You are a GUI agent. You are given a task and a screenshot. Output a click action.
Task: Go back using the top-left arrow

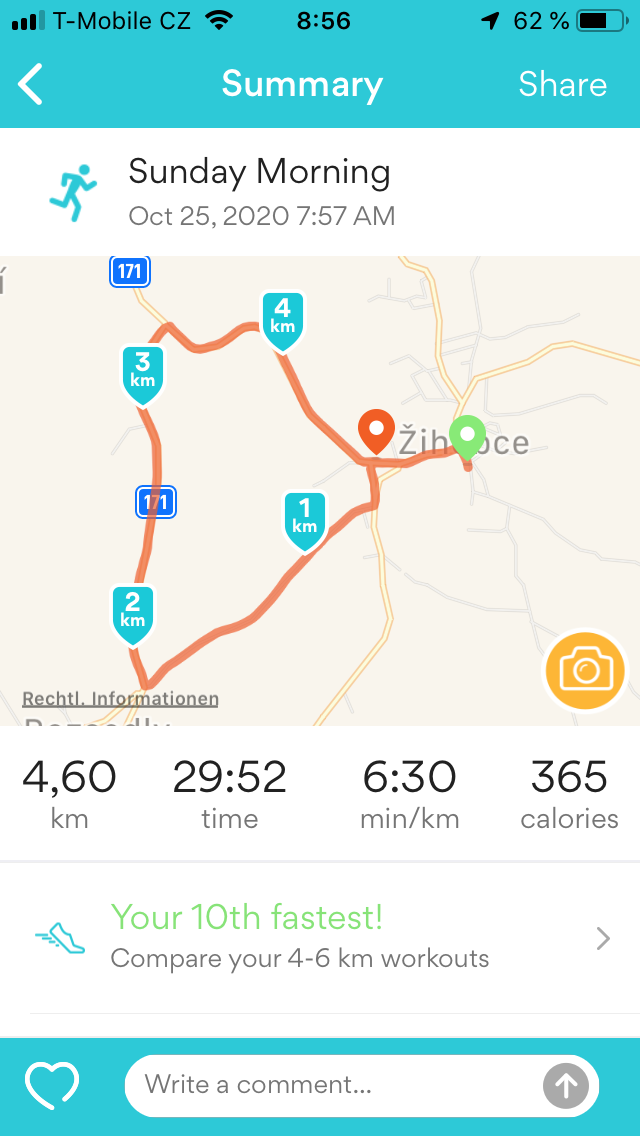point(30,84)
